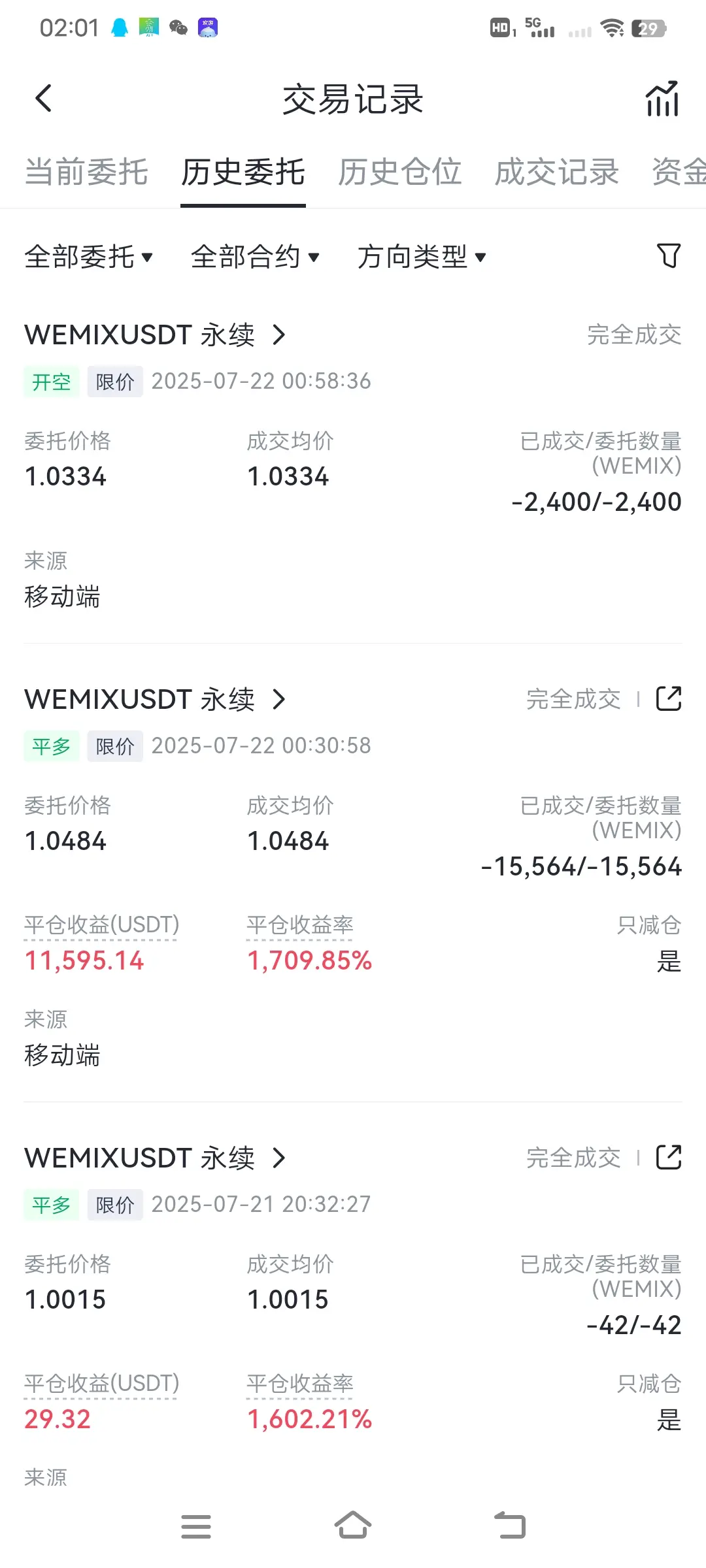Open the WEMIXUSDT 永续 order from 00:30:58
The height and width of the screenshot is (1568, 706).
[156, 699]
